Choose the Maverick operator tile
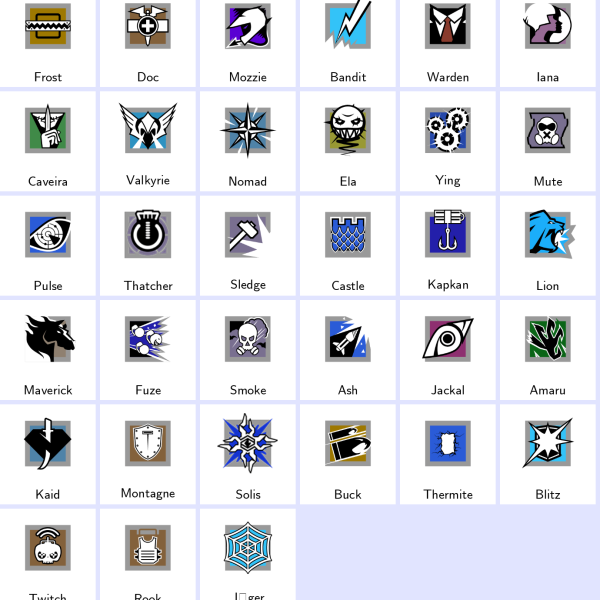The height and width of the screenshot is (600, 600). [x=48, y=349]
